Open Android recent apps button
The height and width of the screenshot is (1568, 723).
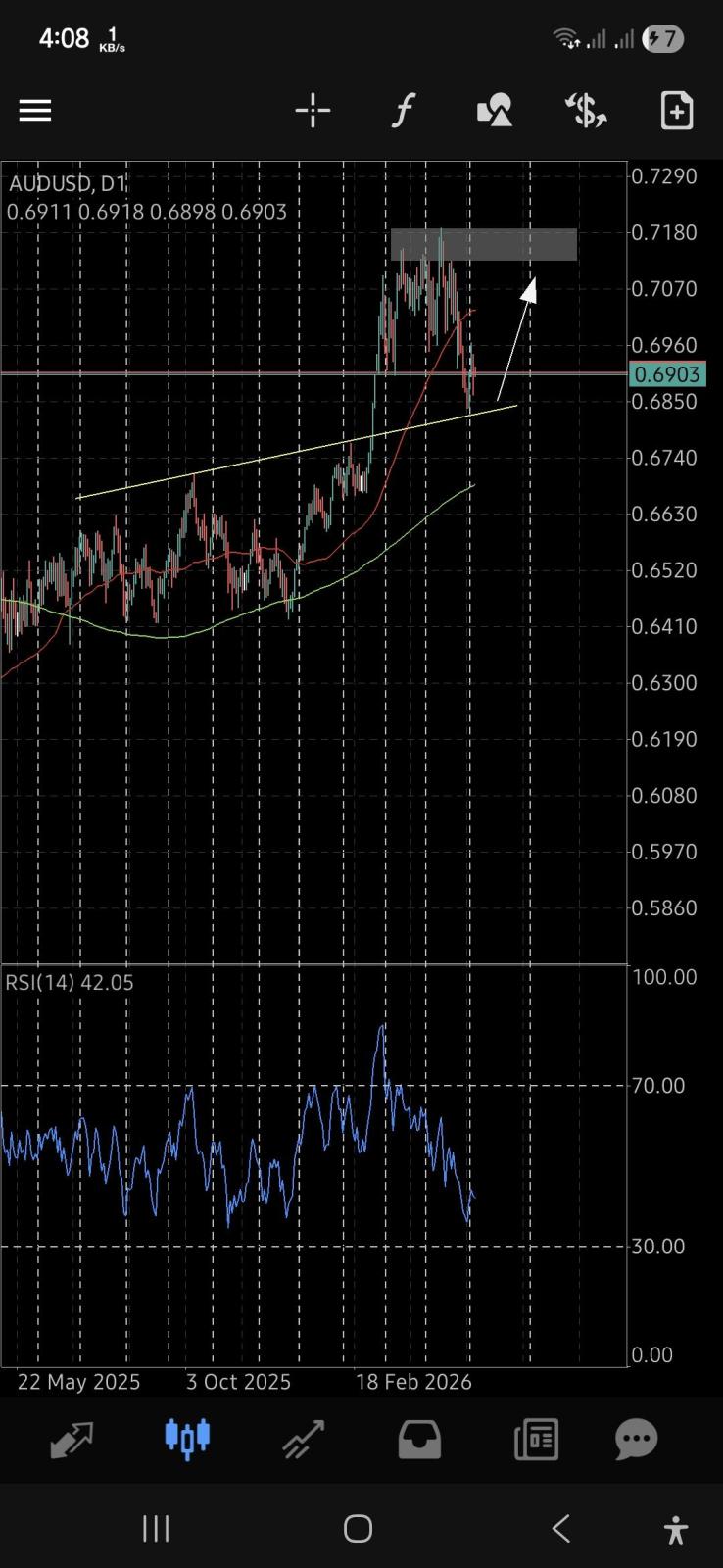[156, 1528]
